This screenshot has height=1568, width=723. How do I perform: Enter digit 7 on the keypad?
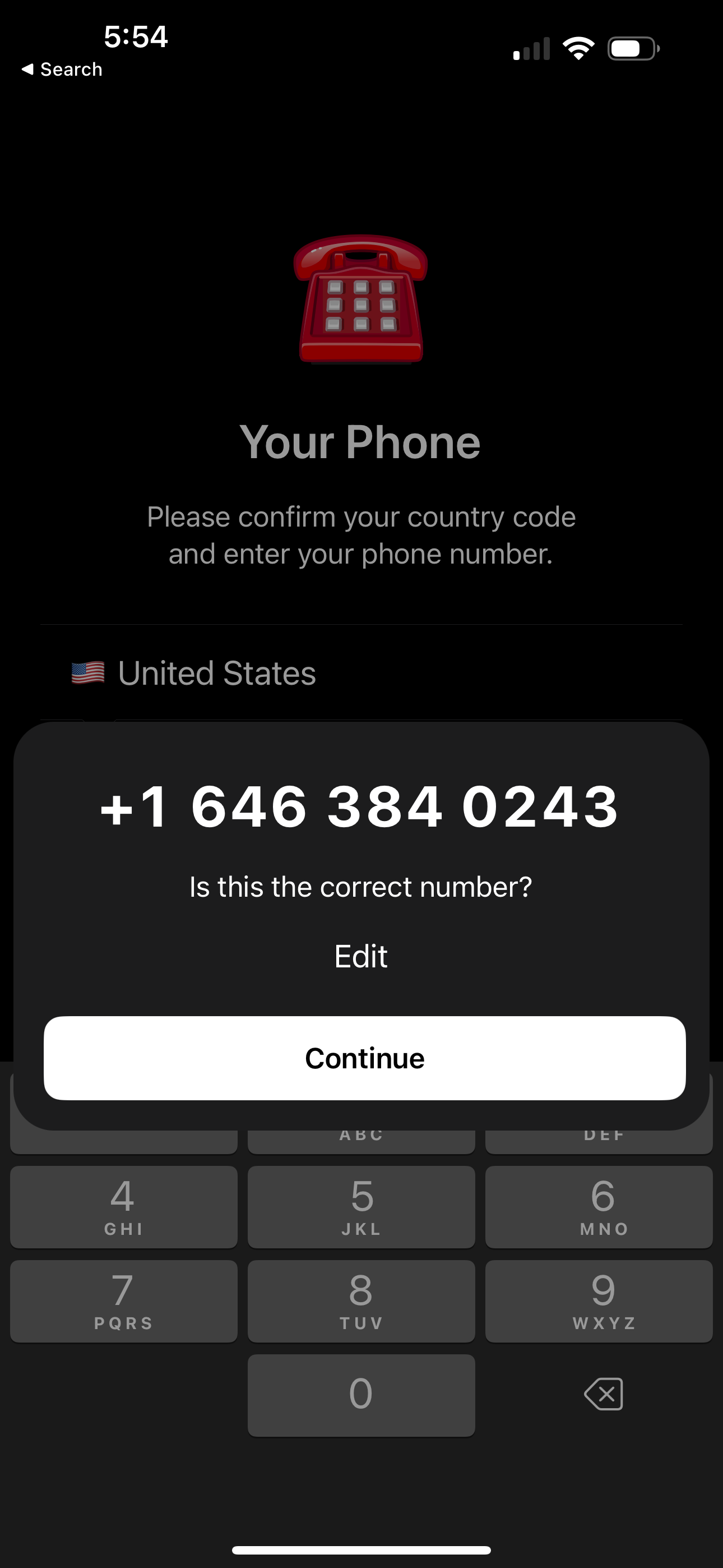click(x=123, y=1301)
